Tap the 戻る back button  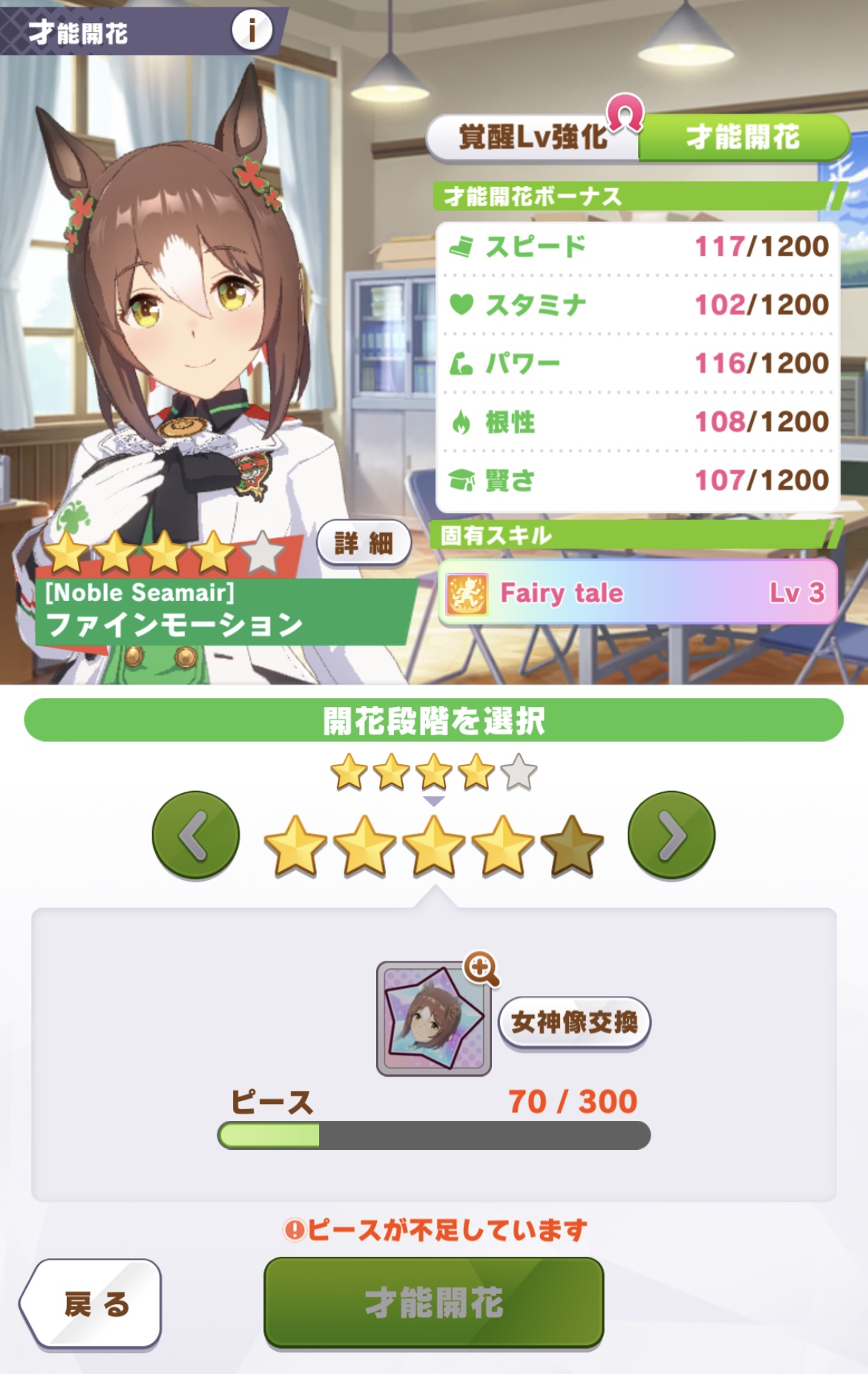pyautogui.click(x=91, y=1304)
